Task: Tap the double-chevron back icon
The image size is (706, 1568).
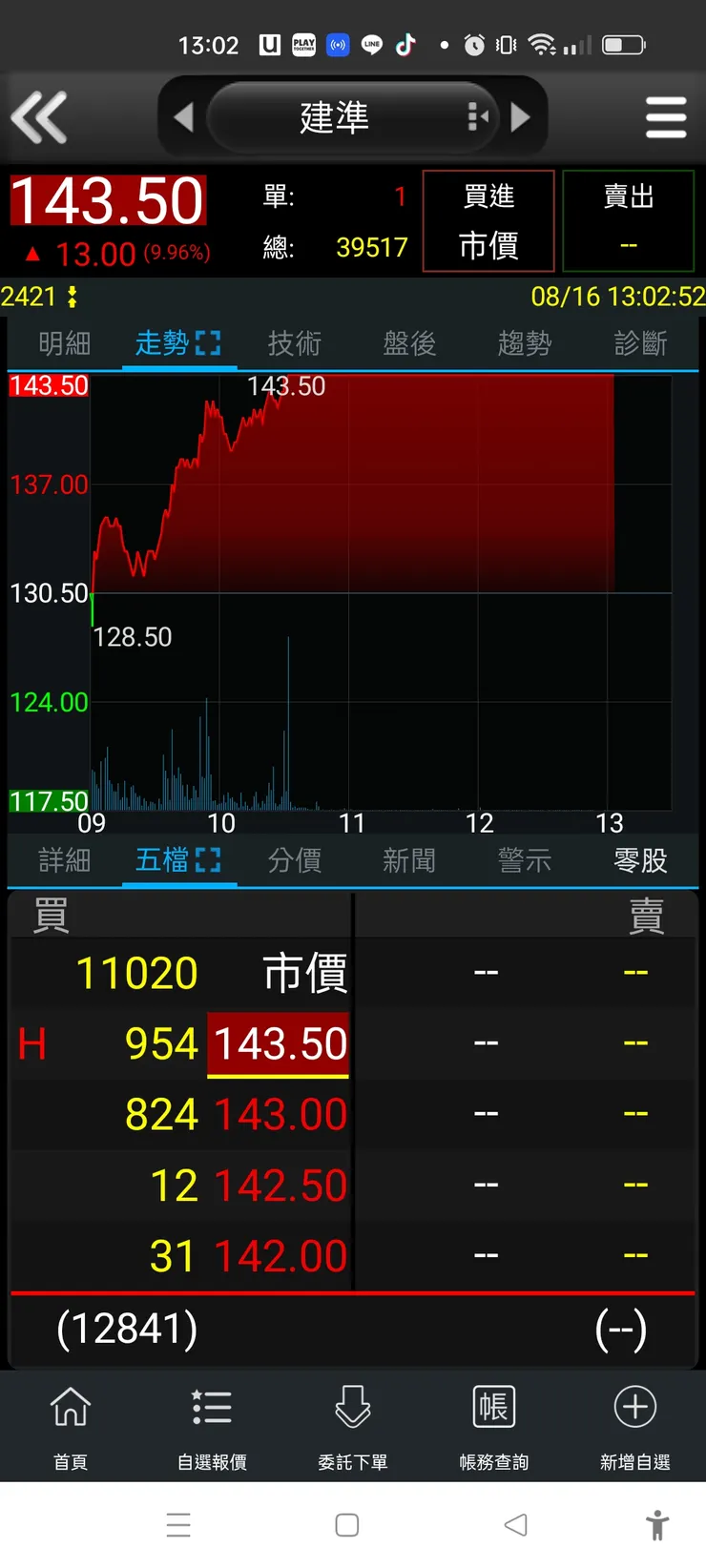Action: tap(39, 116)
